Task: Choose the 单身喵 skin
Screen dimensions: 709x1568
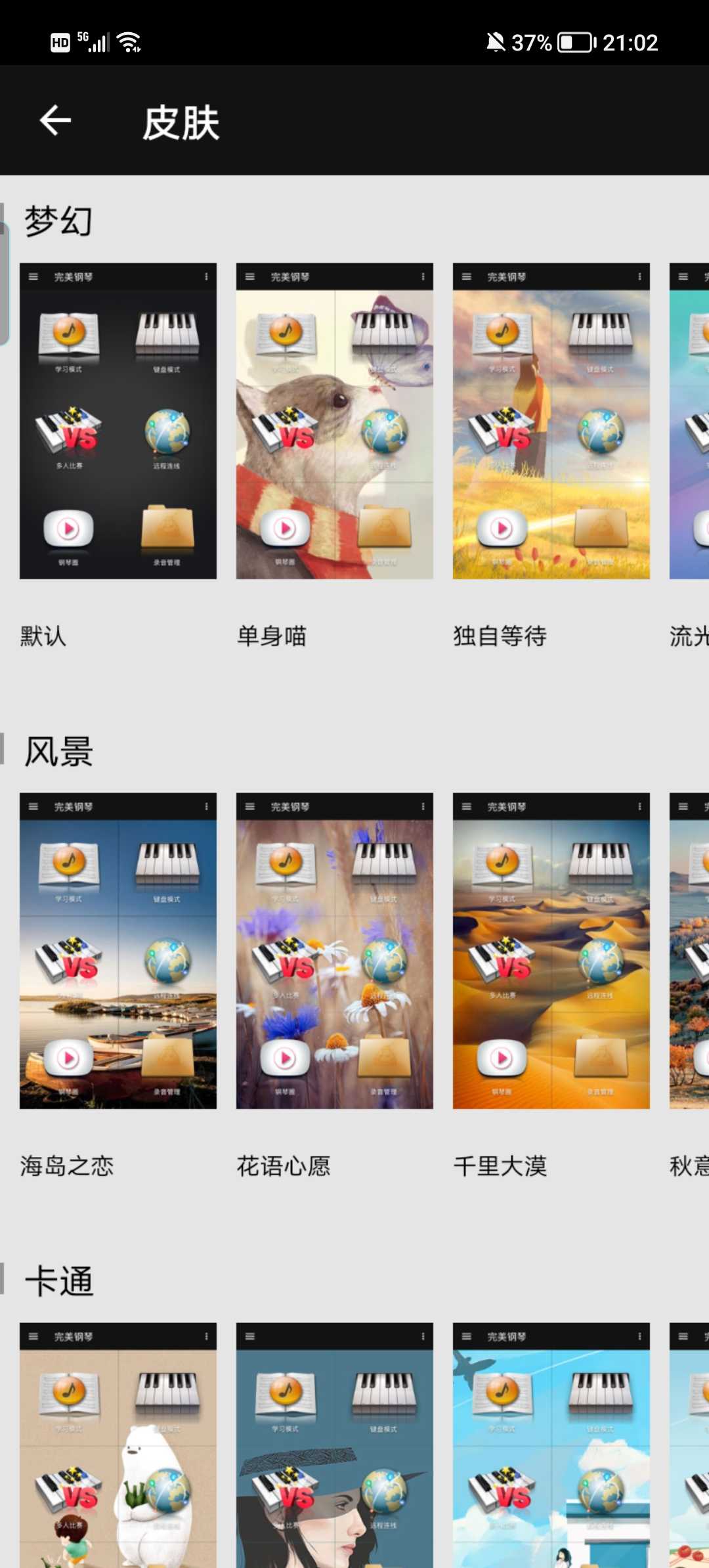Action: tap(335, 421)
